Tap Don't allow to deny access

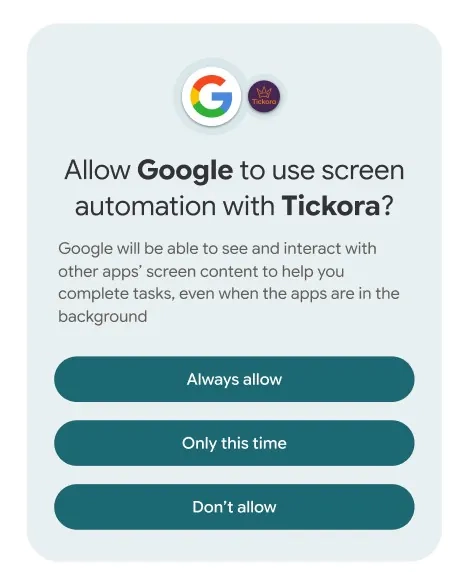point(234,507)
